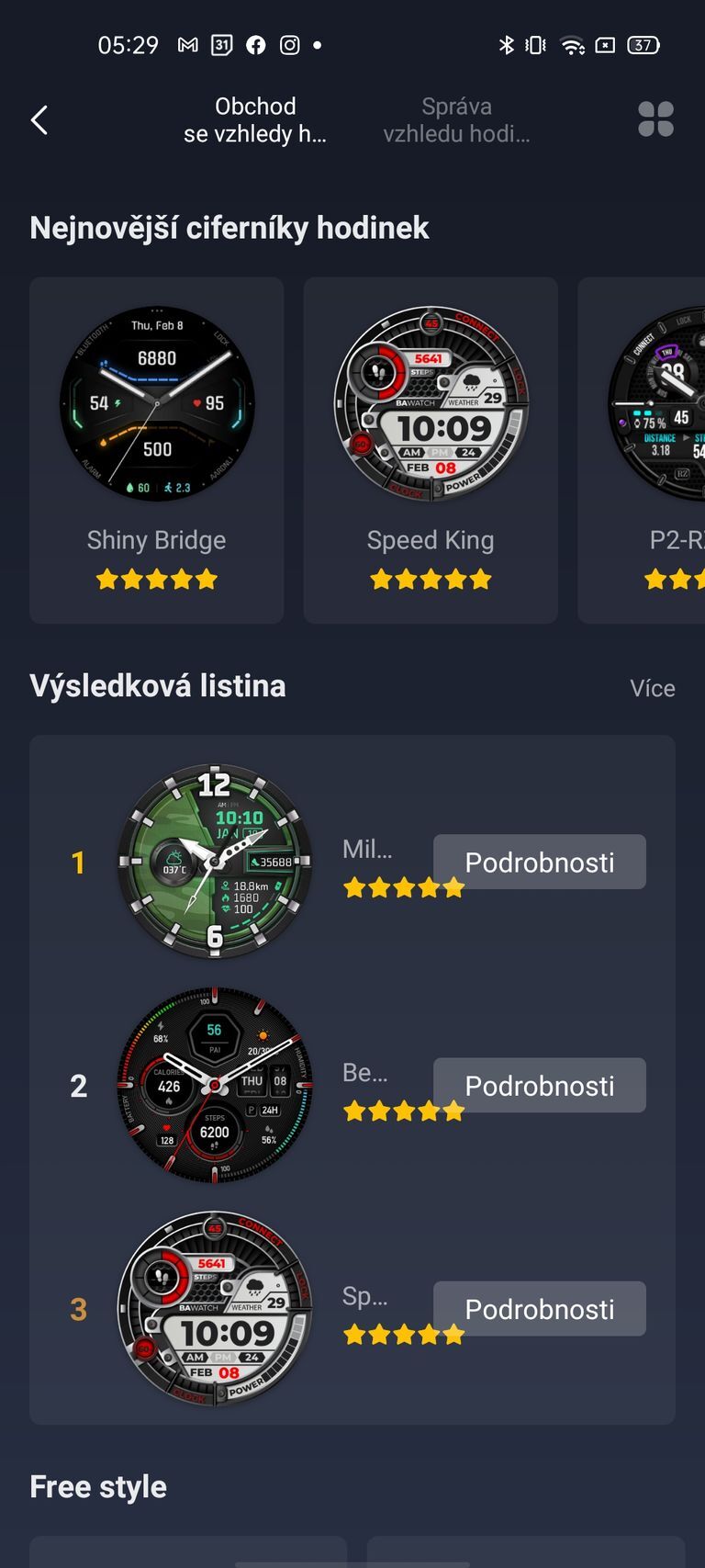Open Podrobnosti for the rank 1 watch face
Screen dimensions: 705x1568
click(539, 862)
